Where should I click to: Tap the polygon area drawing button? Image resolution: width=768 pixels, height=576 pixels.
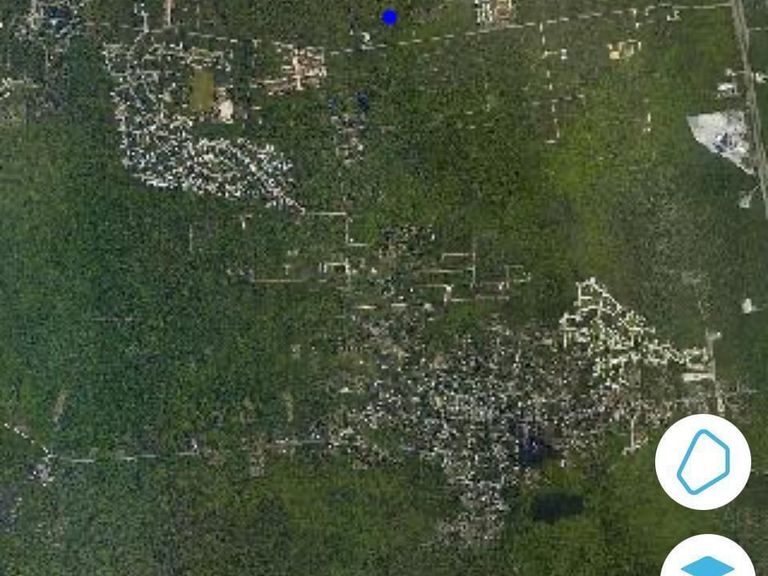pyautogui.click(x=703, y=462)
